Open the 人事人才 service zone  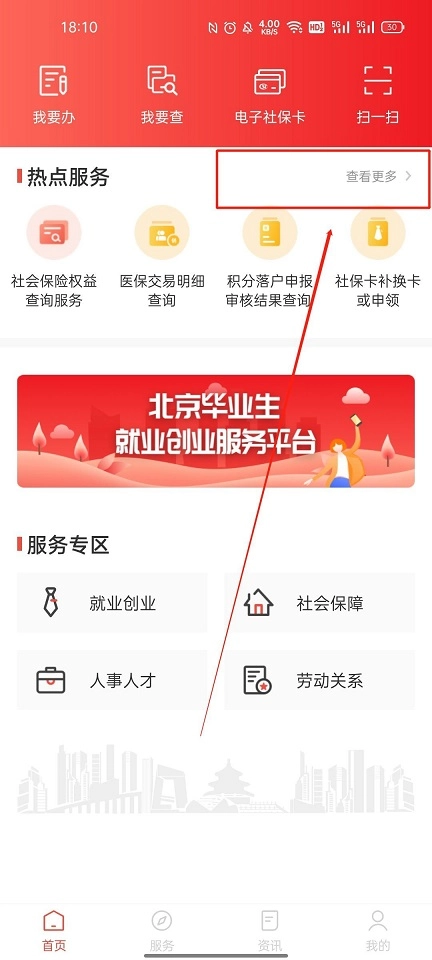pos(112,680)
